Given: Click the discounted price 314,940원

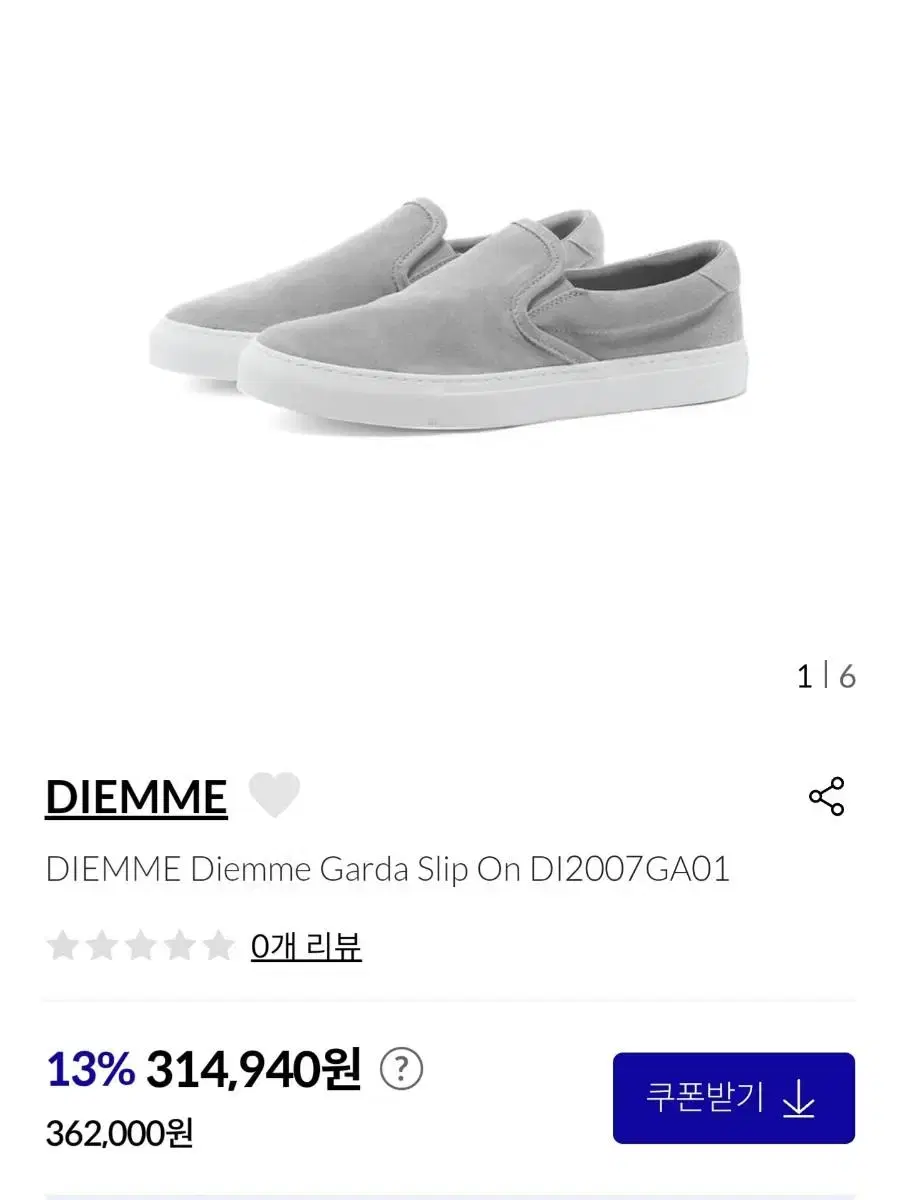Looking at the screenshot, I should coord(250,1068).
